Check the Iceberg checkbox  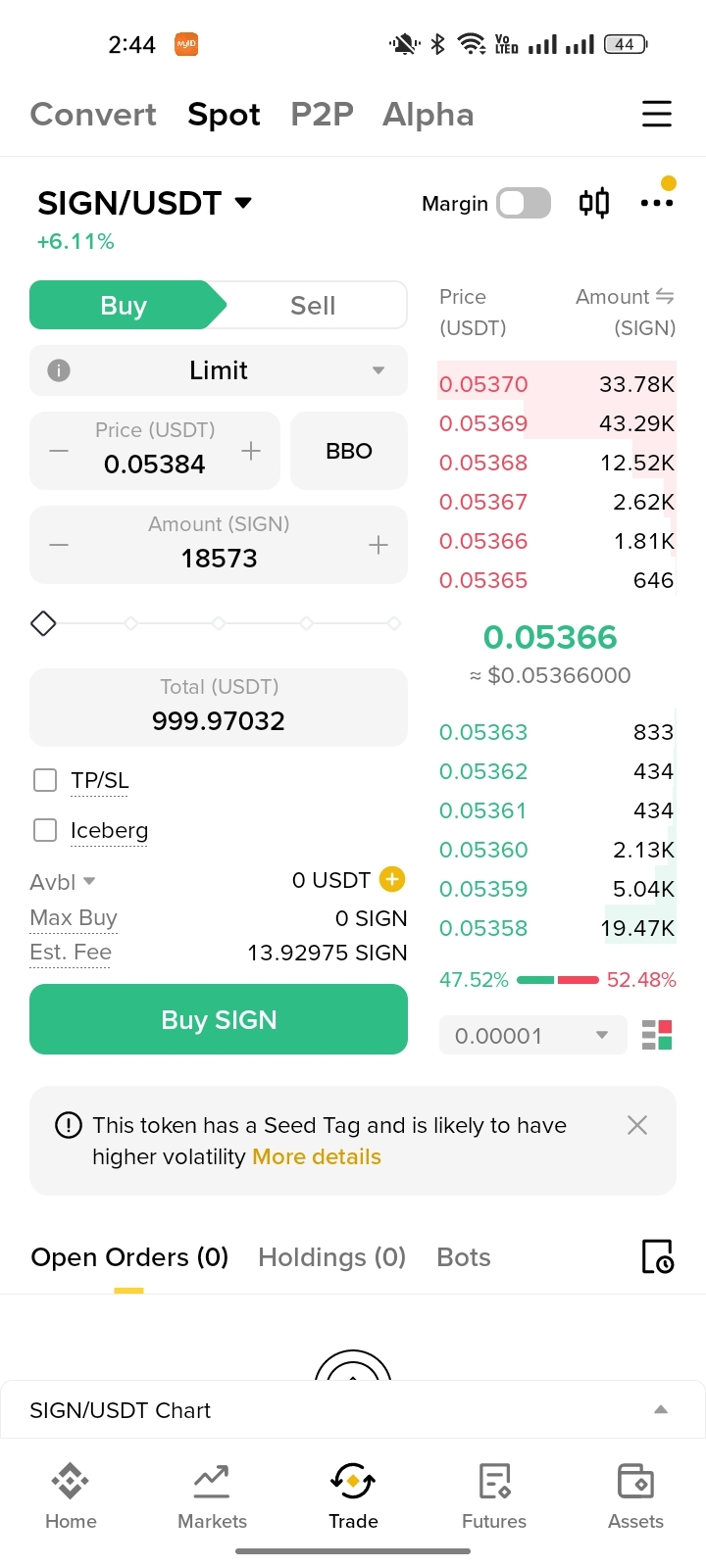tap(45, 830)
